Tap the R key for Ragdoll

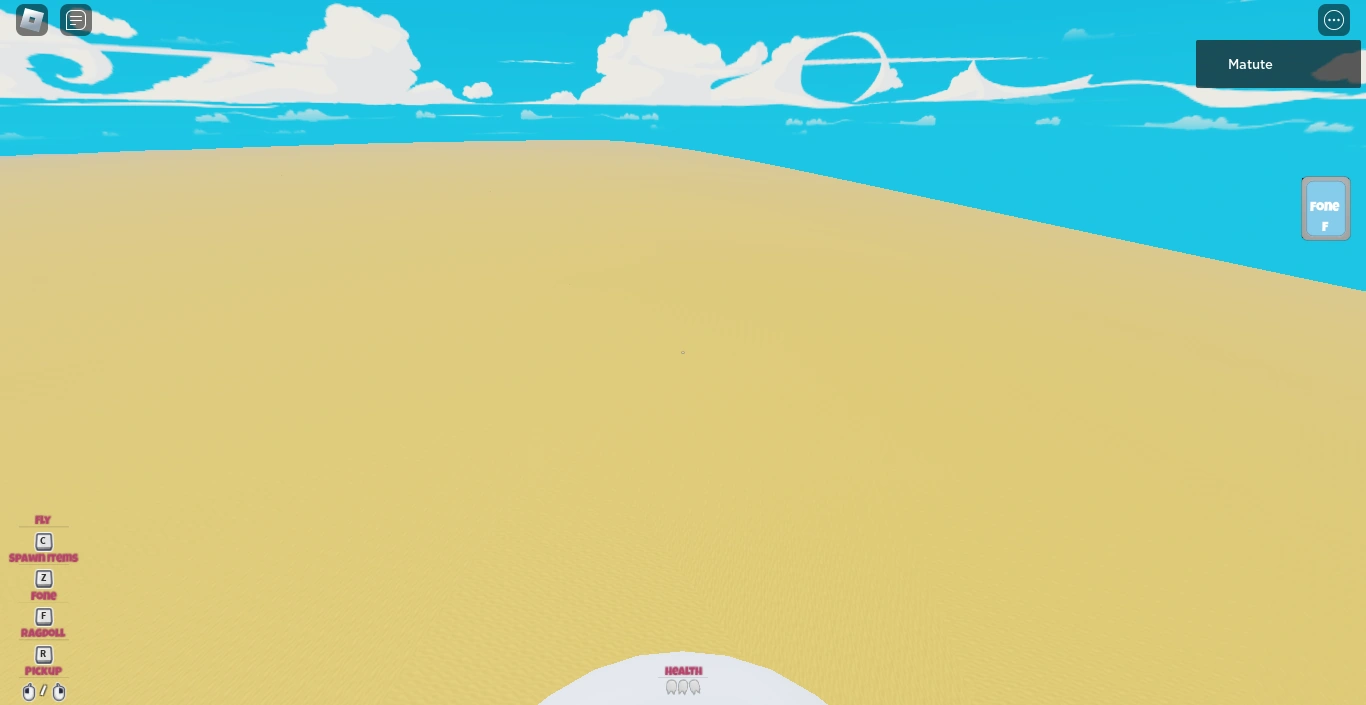click(43, 654)
